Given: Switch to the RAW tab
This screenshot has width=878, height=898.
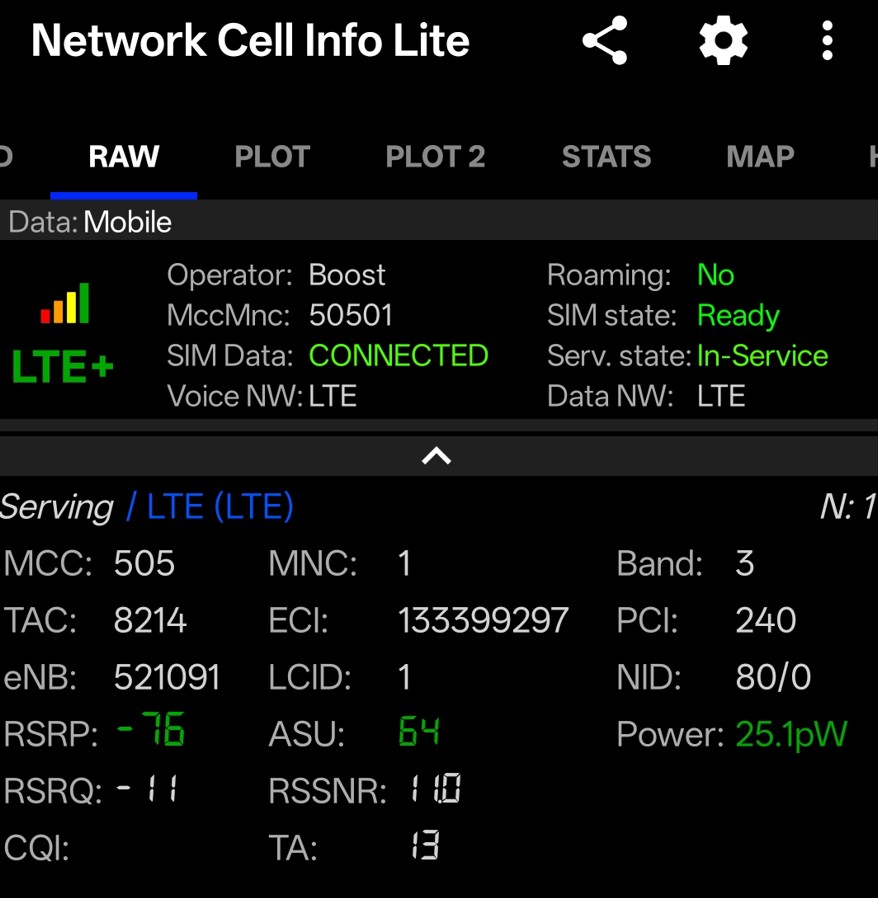Looking at the screenshot, I should (x=124, y=157).
